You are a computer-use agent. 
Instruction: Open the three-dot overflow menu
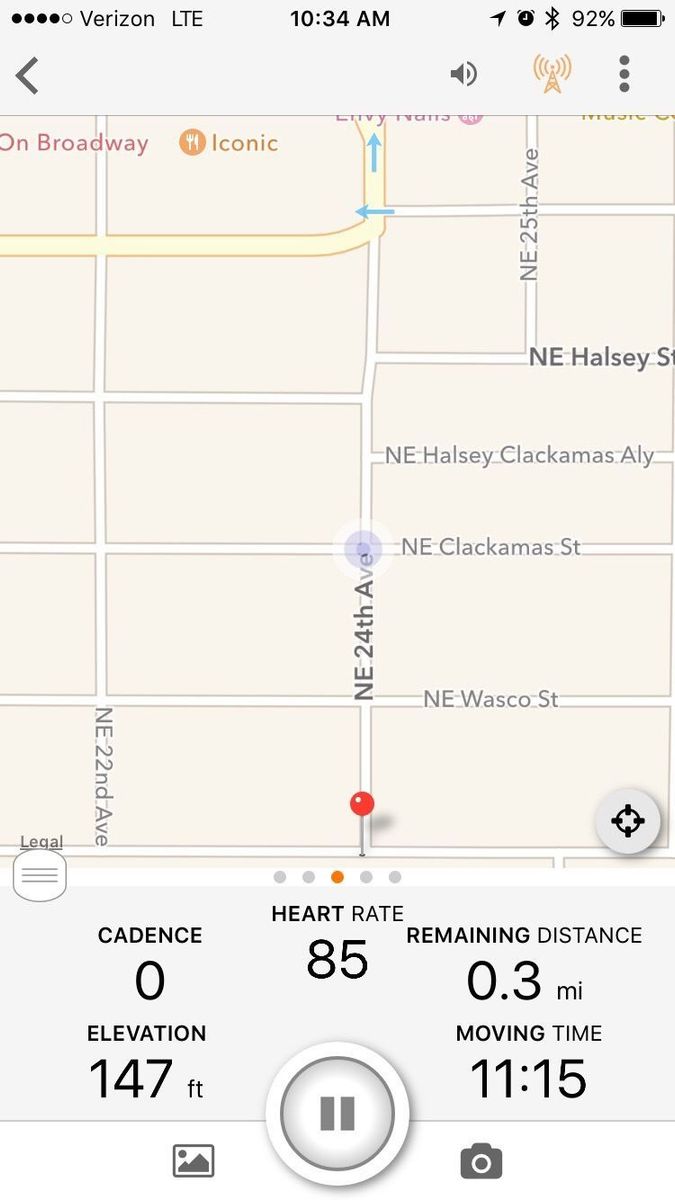[624, 74]
